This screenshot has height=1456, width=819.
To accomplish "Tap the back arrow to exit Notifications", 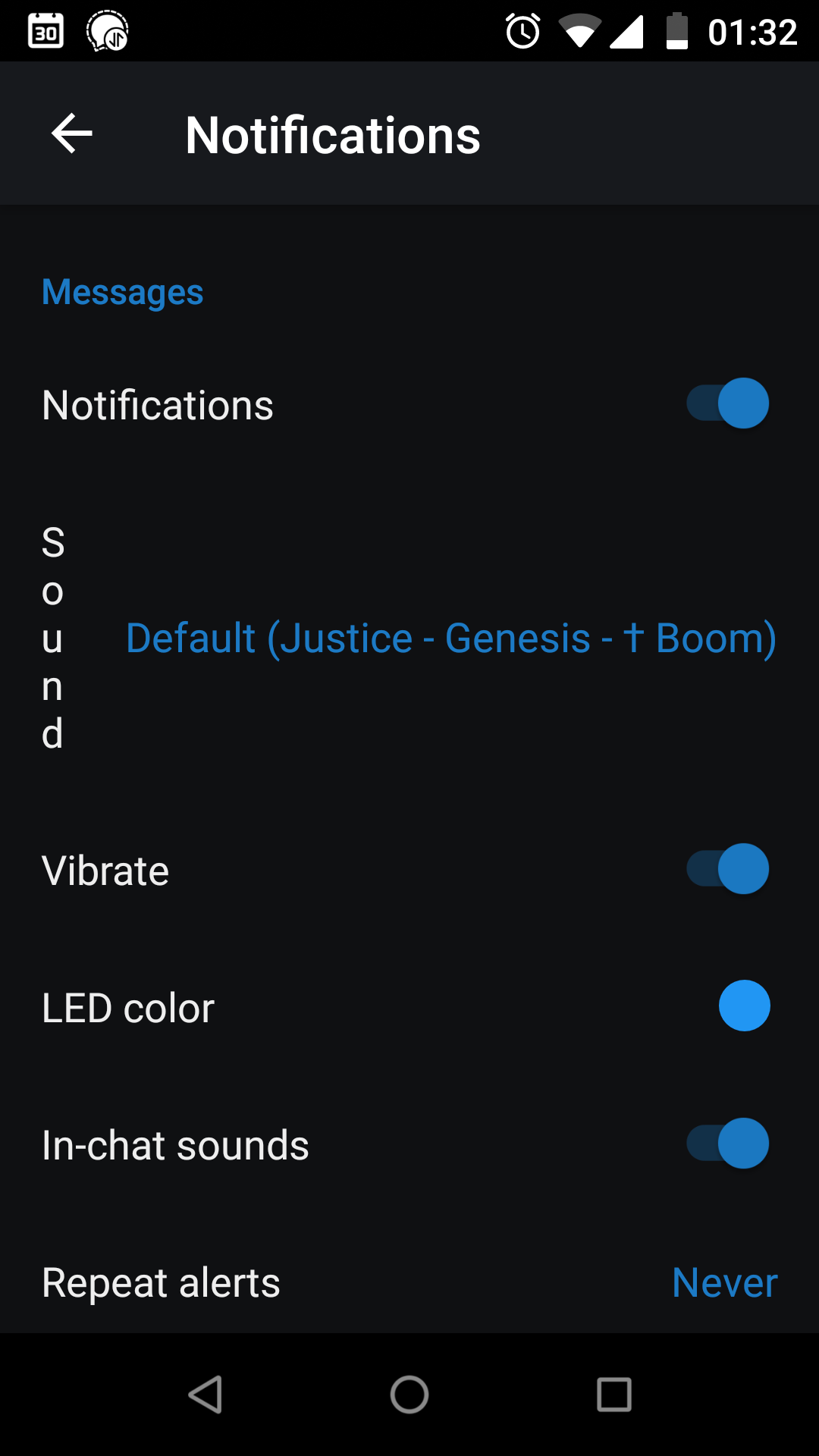I will 71,133.
